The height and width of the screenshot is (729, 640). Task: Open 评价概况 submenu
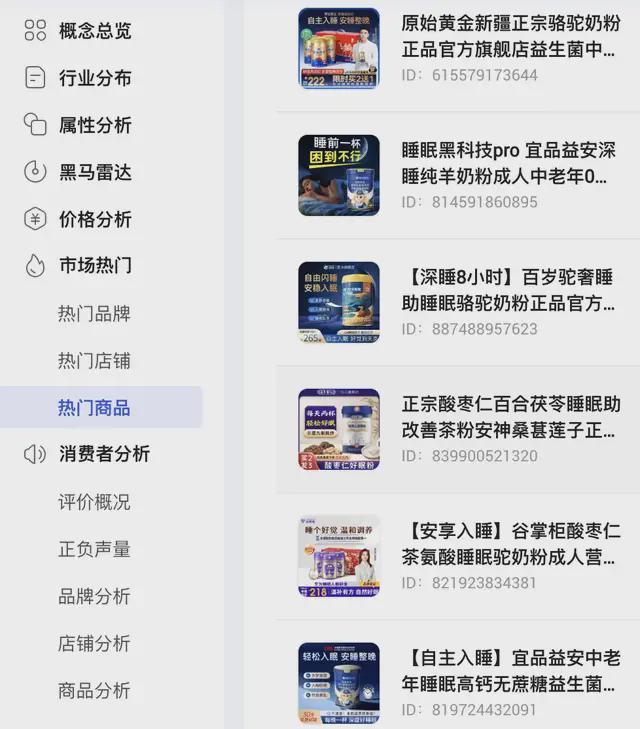[94, 502]
